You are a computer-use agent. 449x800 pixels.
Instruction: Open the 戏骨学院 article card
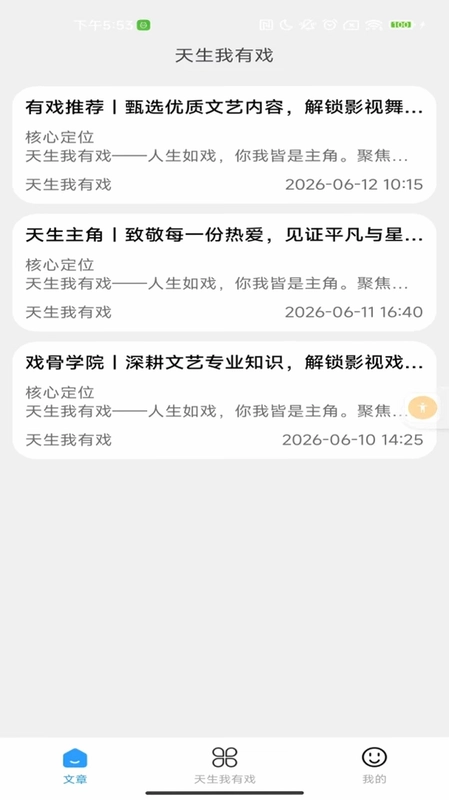pos(224,400)
